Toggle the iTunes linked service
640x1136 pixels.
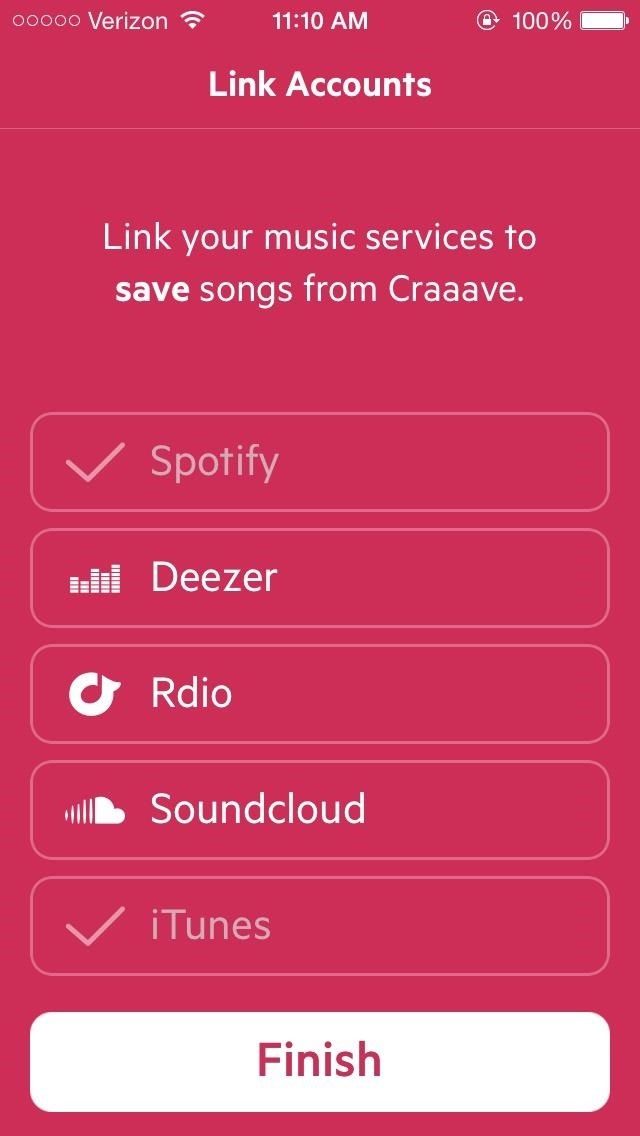click(x=320, y=926)
